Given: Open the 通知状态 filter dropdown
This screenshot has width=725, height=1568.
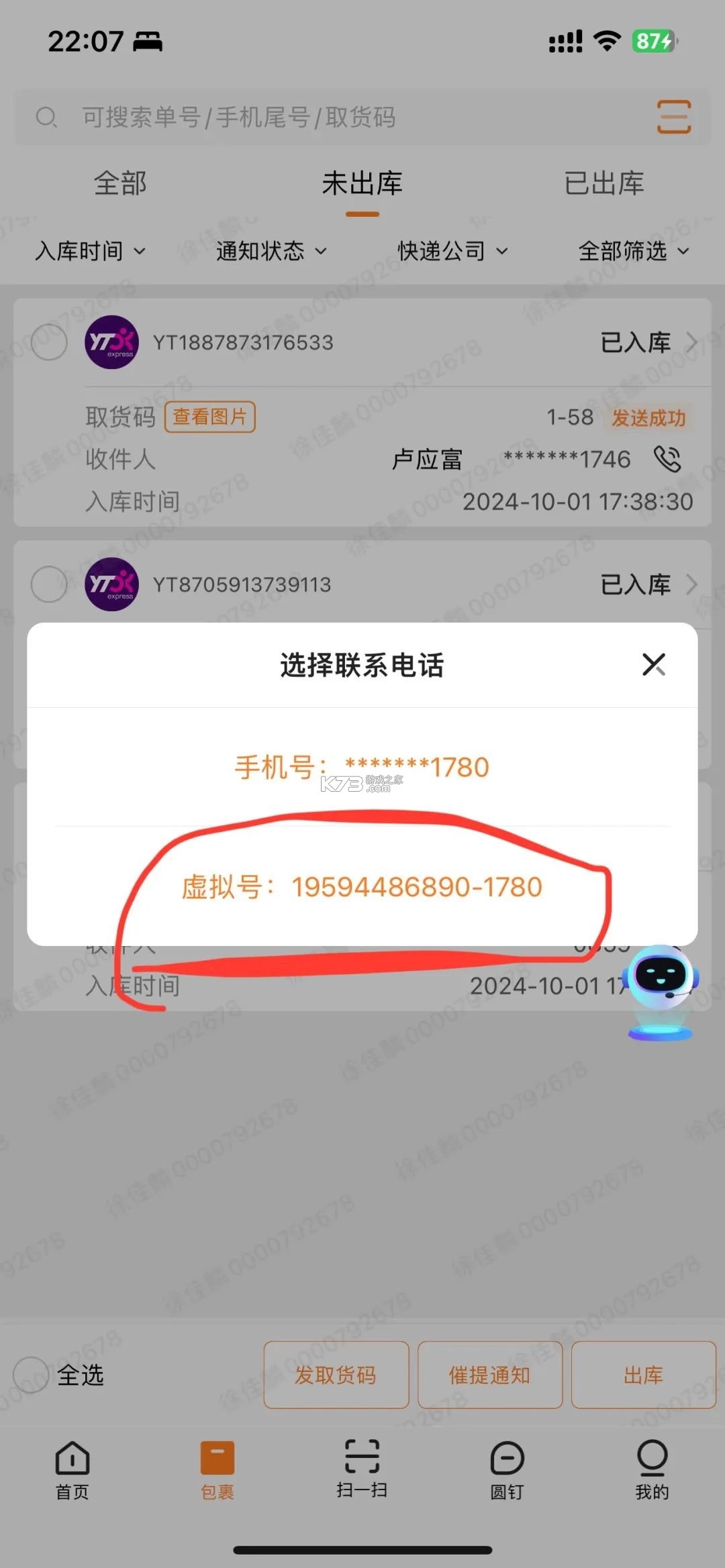Looking at the screenshot, I should point(270,251).
